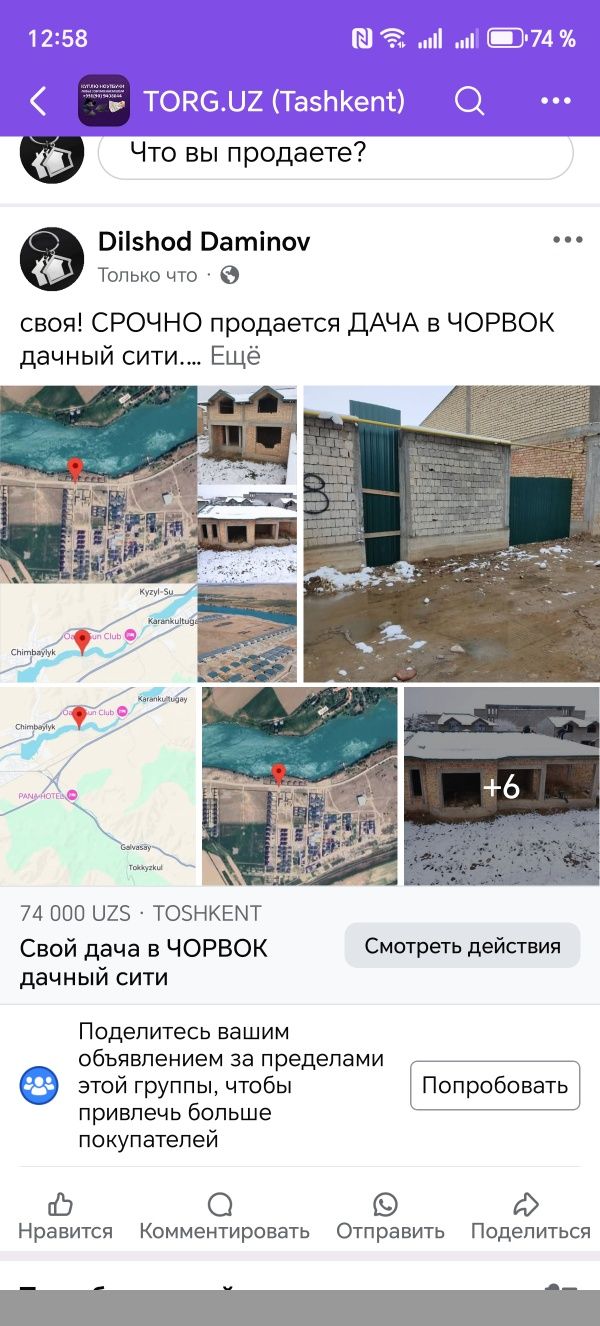This screenshot has width=600, height=1326.
Task: Search within TORG.UZ group
Action: (469, 100)
